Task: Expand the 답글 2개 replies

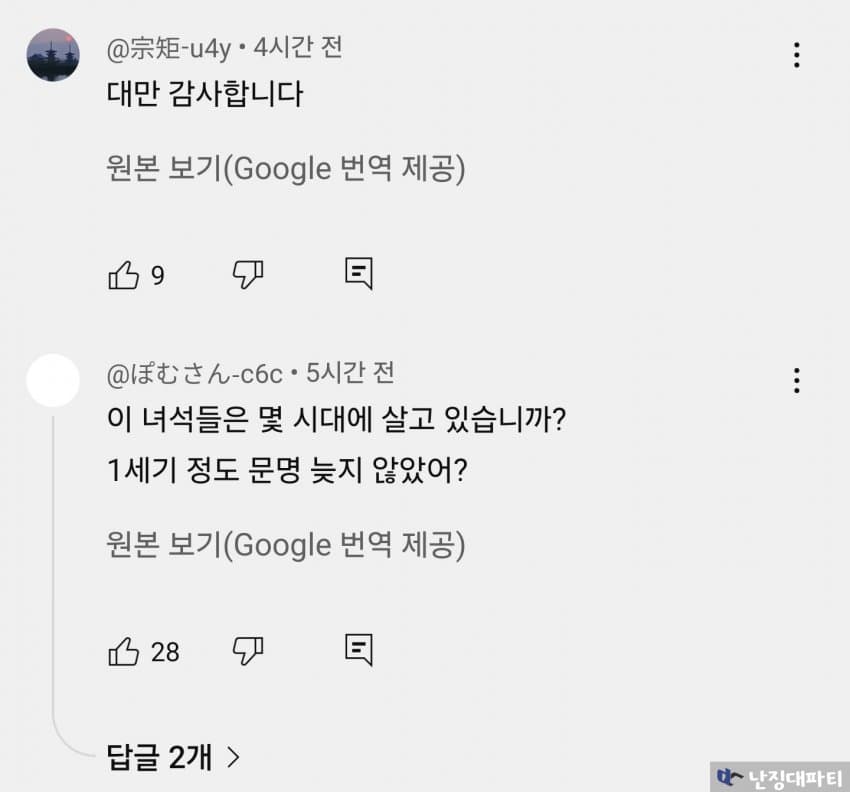Action: [x=174, y=757]
